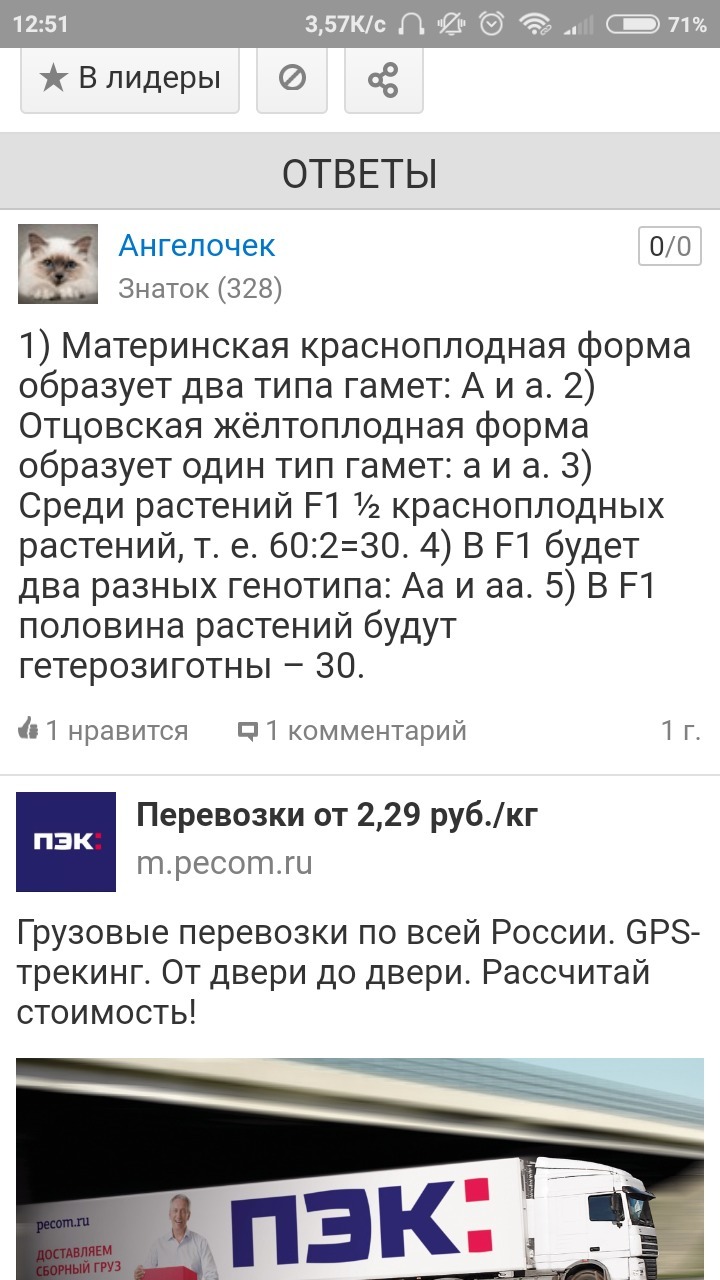Open the ПЭК ad «Перевозки от 2,29 руб./кг»

click(x=337, y=816)
